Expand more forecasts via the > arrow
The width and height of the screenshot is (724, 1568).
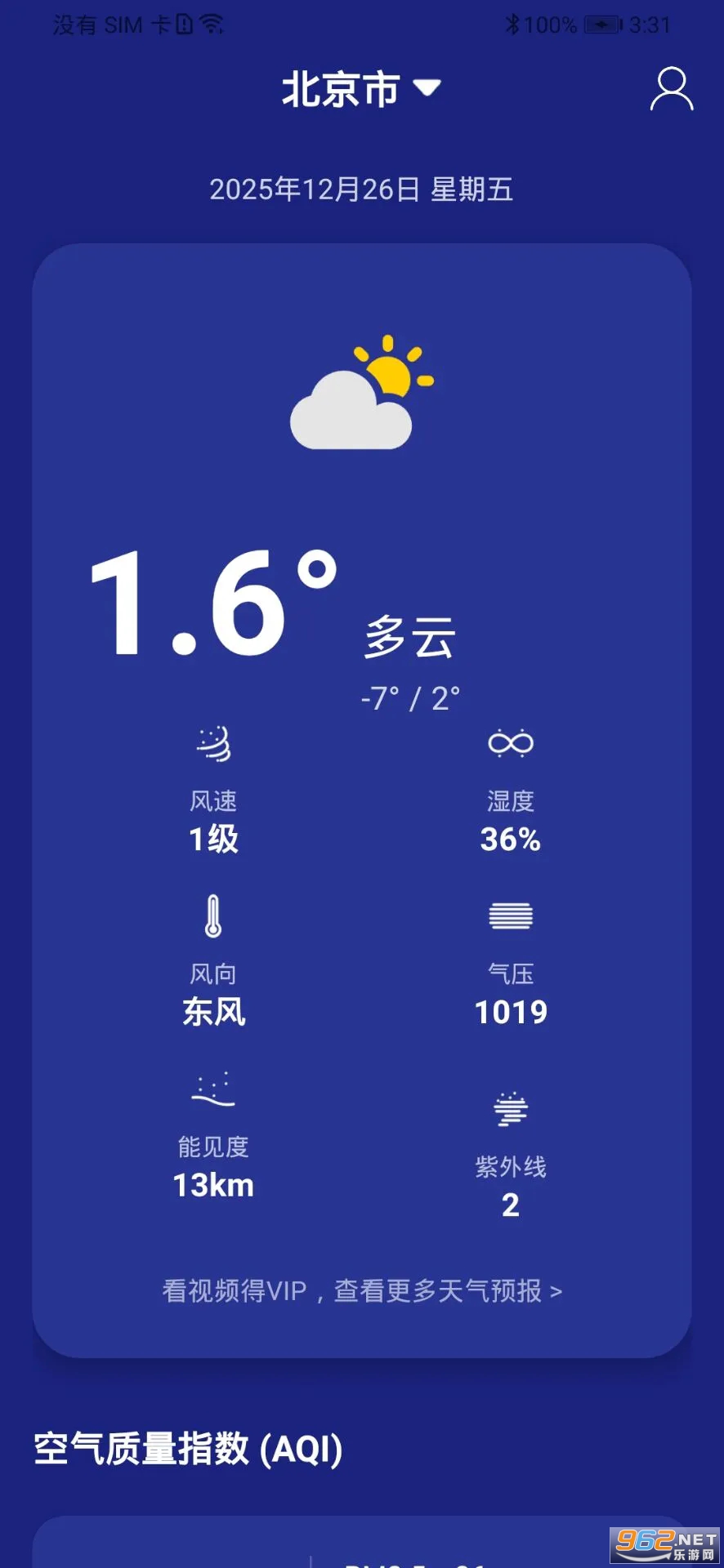click(555, 1289)
